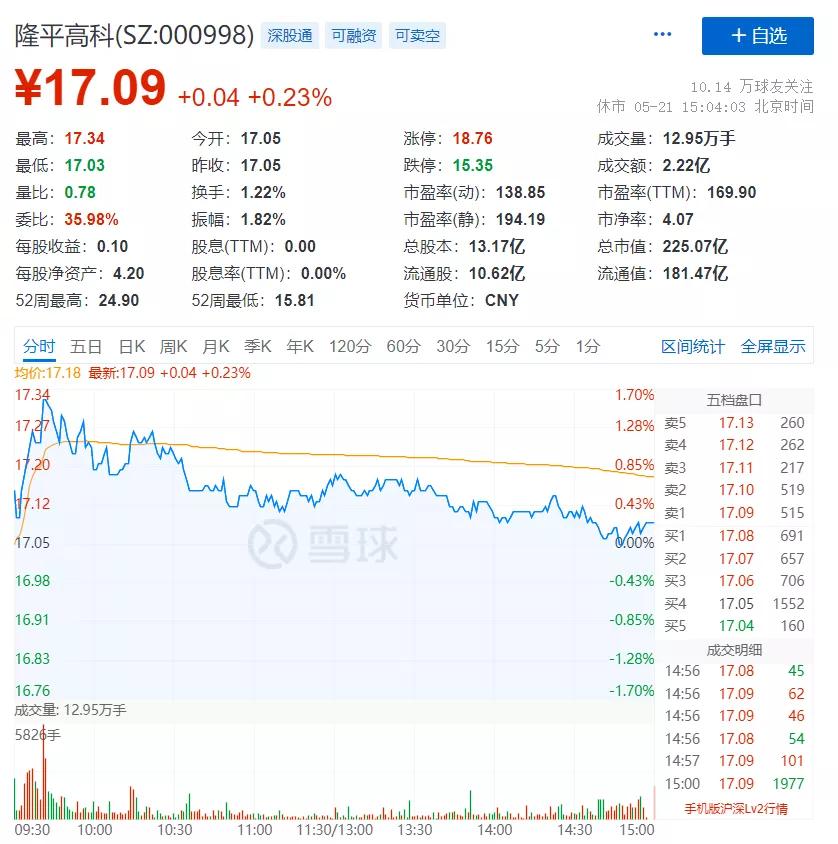838x844 pixels.
Task: Choose the 30分 interval chart
Action: 452,347
